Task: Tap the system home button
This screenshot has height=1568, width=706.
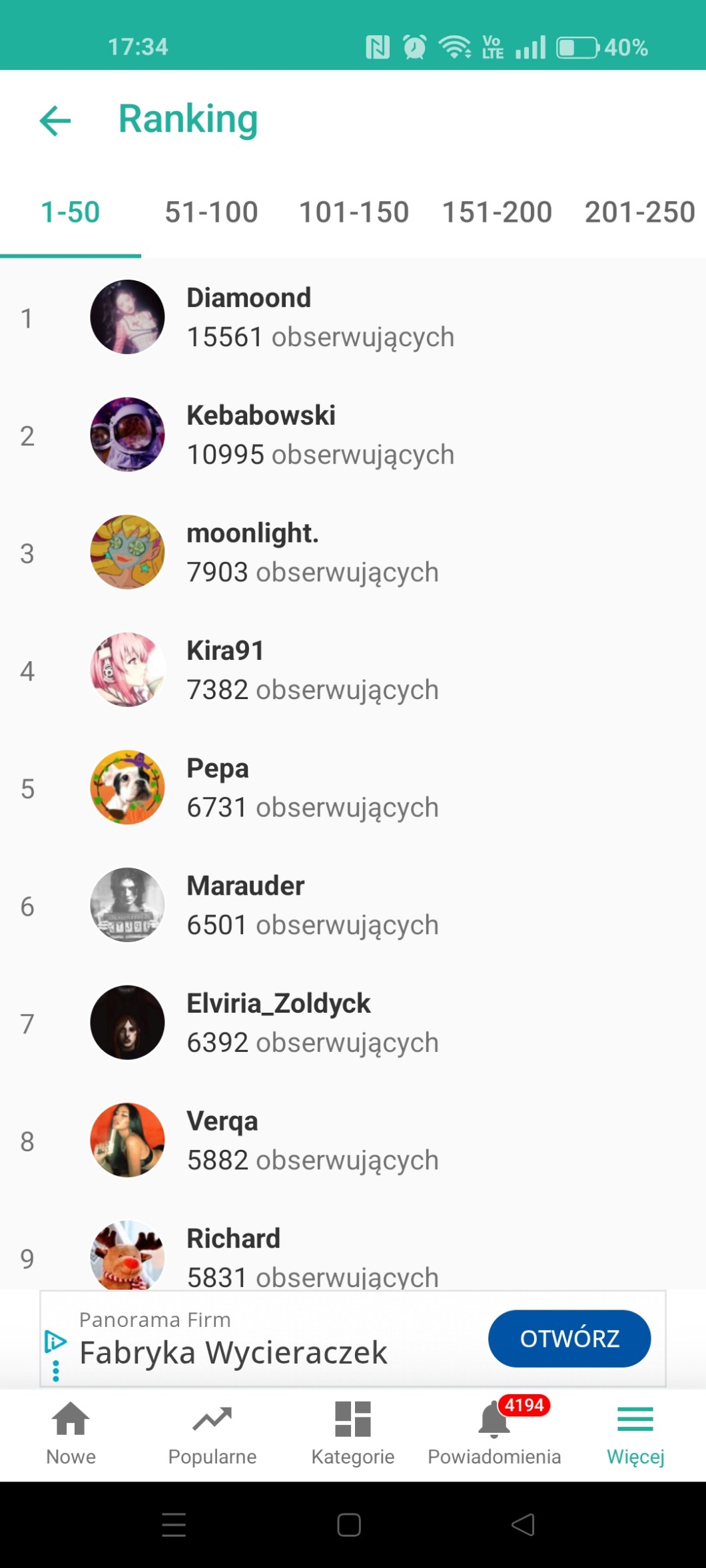Action: click(349, 1525)
